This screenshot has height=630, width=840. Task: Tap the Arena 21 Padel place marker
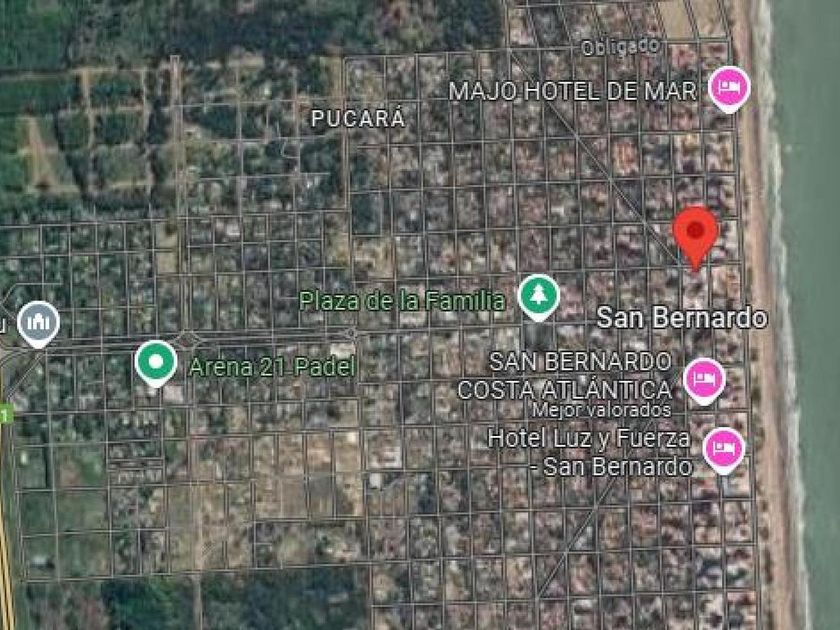click(156, 362)
